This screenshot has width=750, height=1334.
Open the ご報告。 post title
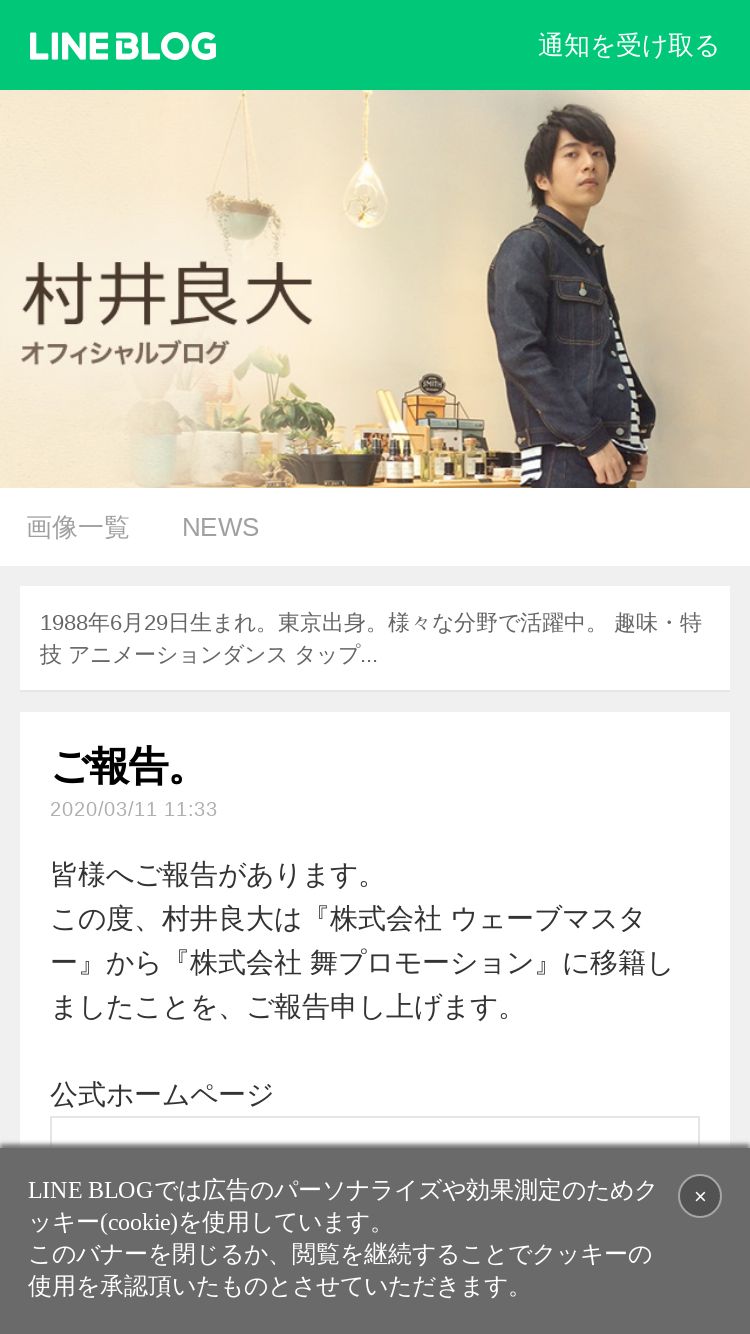120,766
